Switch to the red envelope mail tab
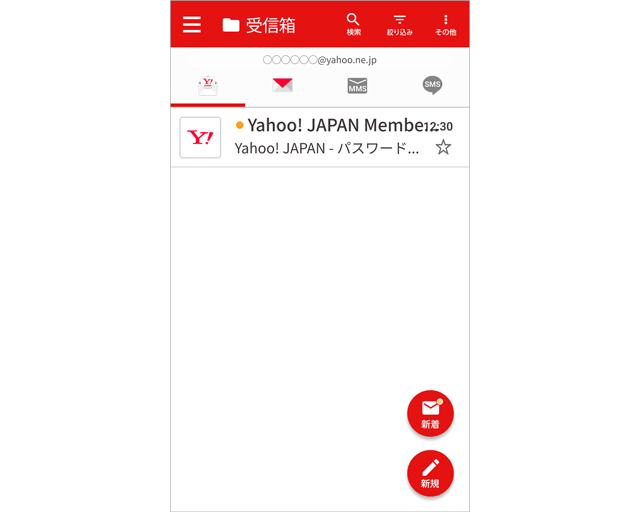 (x=282, y=86)
